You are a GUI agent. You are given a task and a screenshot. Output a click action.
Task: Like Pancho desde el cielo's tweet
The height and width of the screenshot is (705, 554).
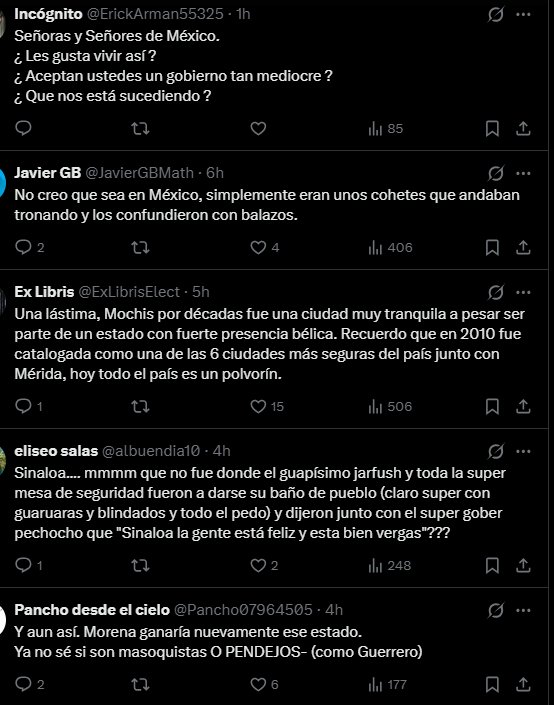tap(258, 685)
